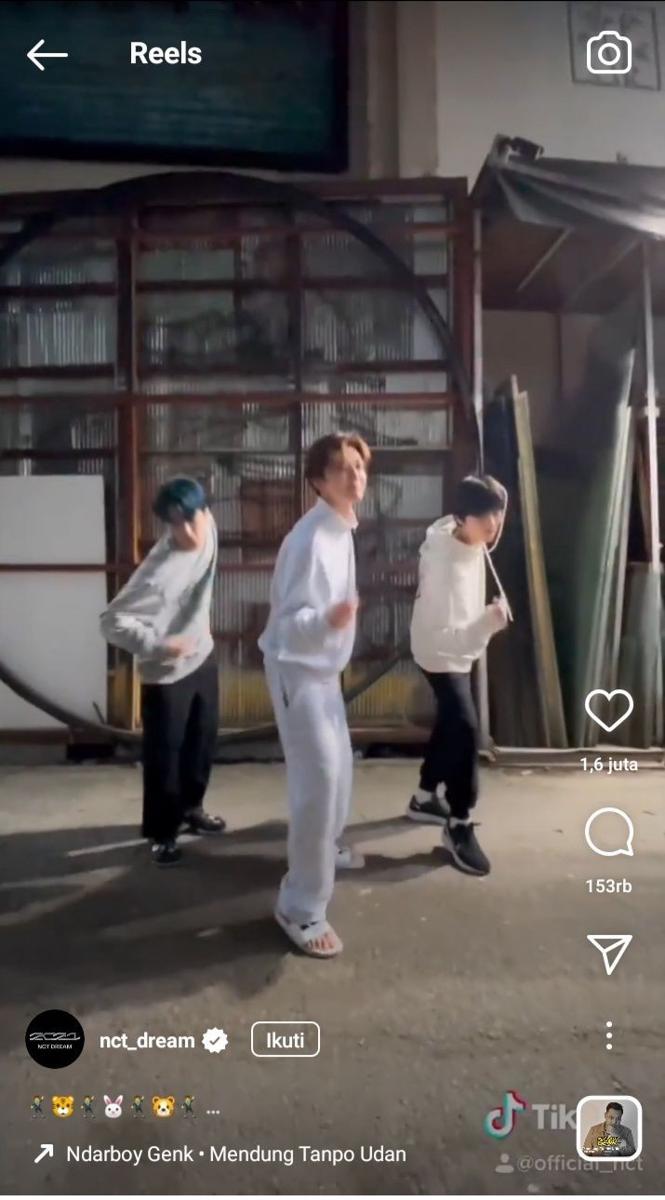Open the nct_dream profile picture
The image size is (665, 1200).
pos(54,1039)
